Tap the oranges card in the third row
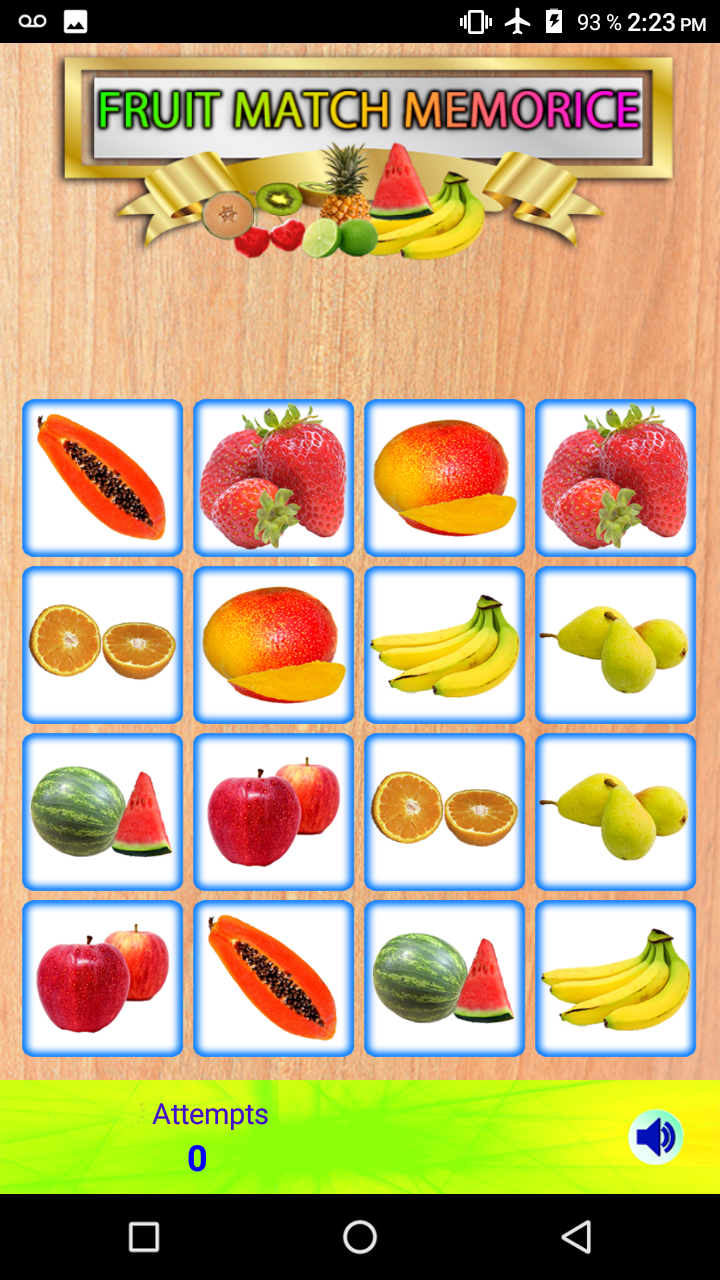The width and height of the screenshot is (720, 1280). 444,812
